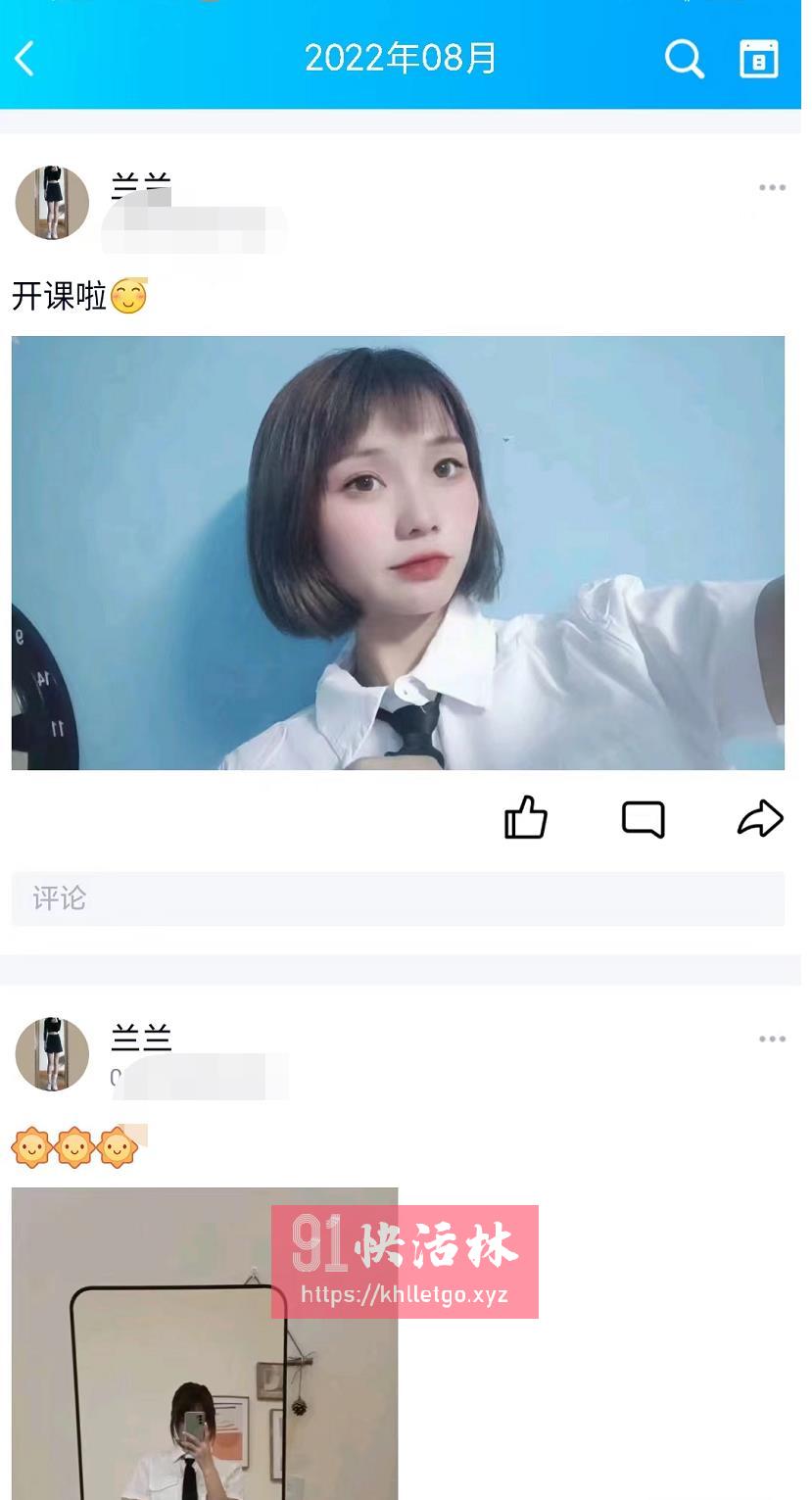Open 兰兰's avatar on the 开课啦 post

point(52,203)
